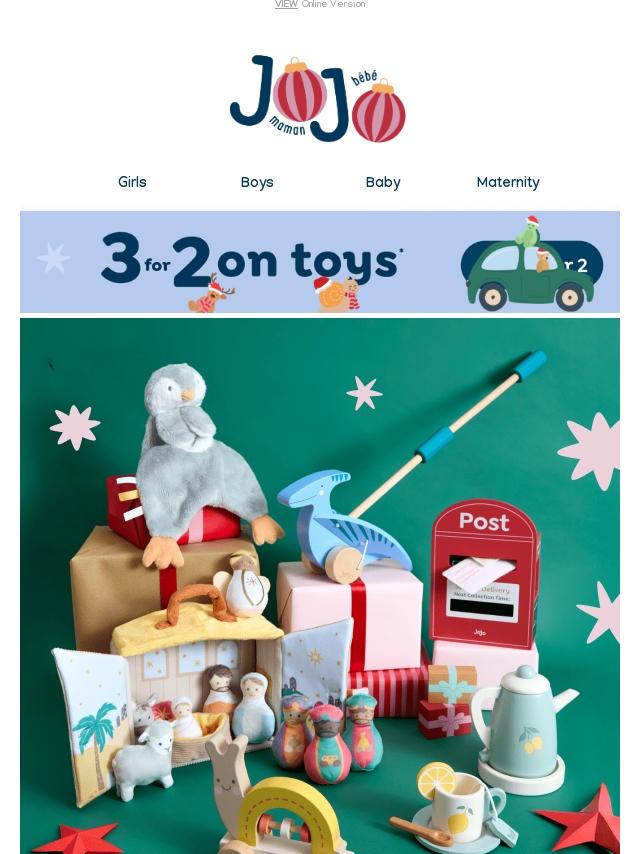Open the Girls category
This screenshot has width=640, height=854.
pyautogui.click(x=132, y=183)
